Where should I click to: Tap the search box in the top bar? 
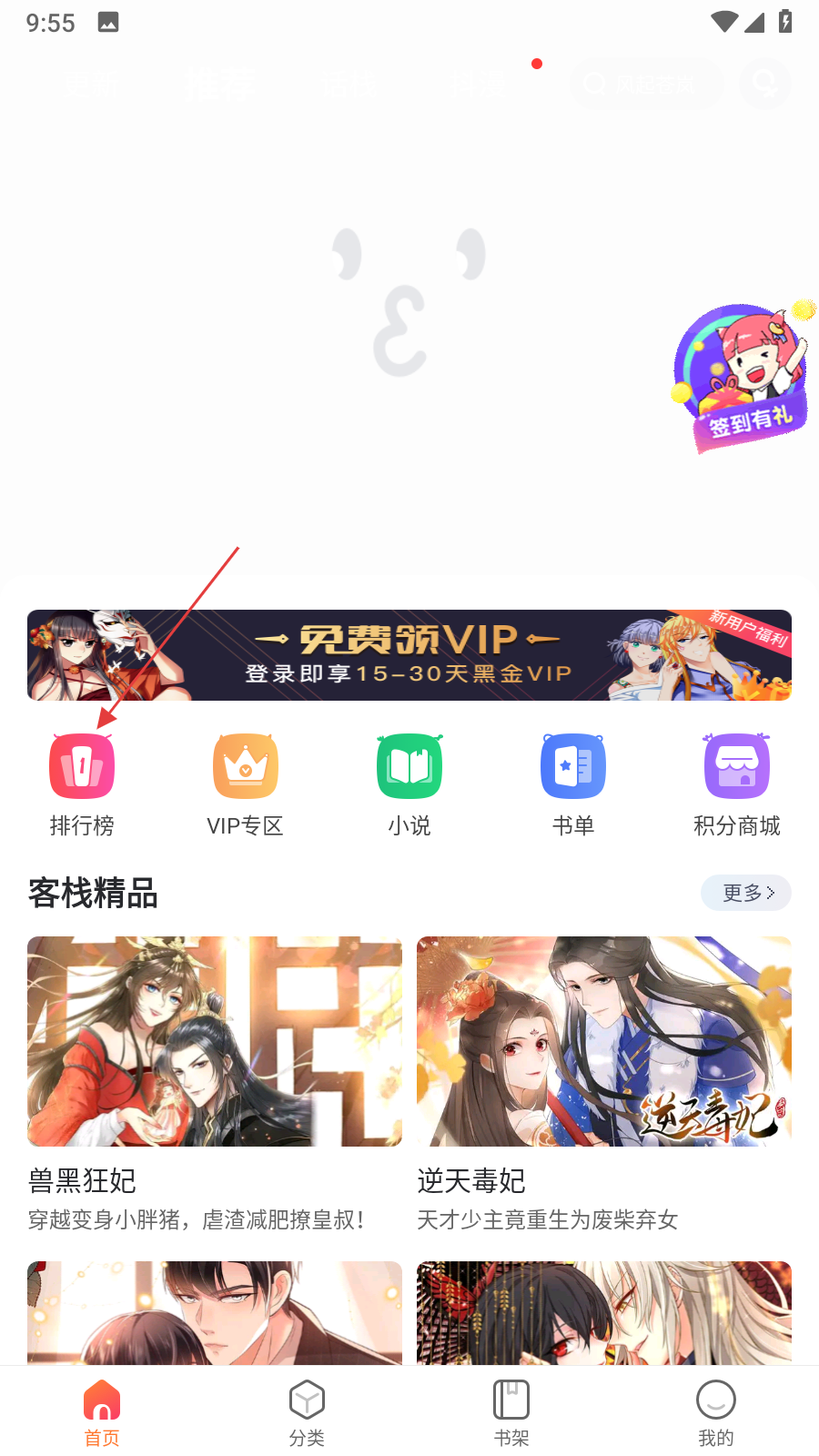click(x=646, y=85)
